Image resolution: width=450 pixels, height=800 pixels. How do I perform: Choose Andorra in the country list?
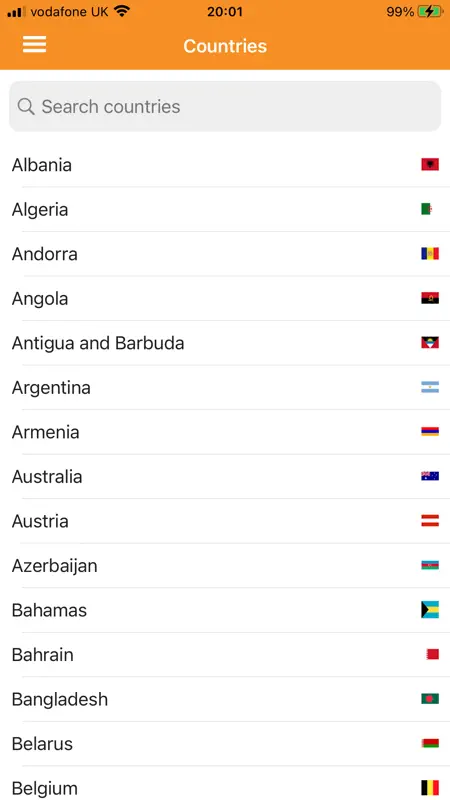point(225,254)
